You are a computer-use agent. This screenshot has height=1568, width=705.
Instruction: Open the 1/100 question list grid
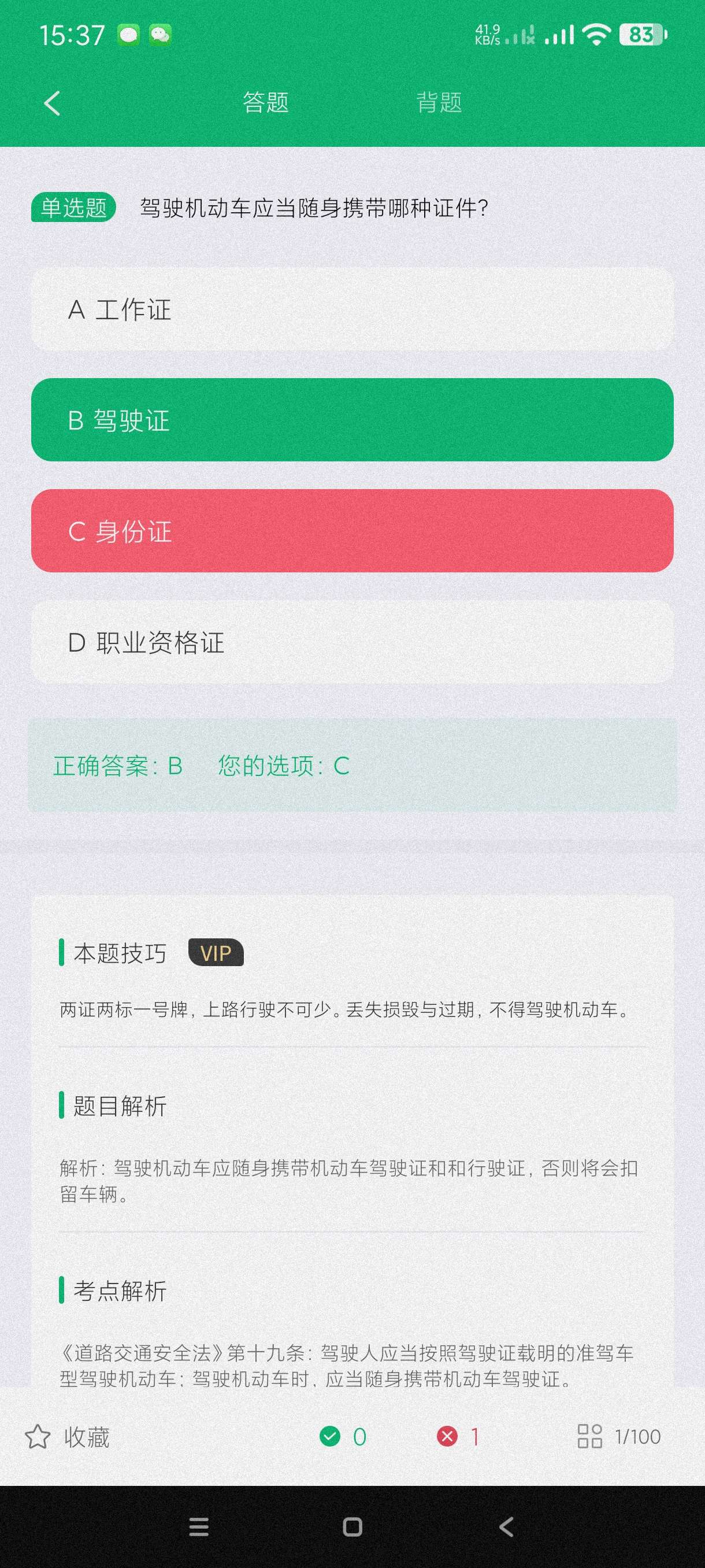[619, 1437]
